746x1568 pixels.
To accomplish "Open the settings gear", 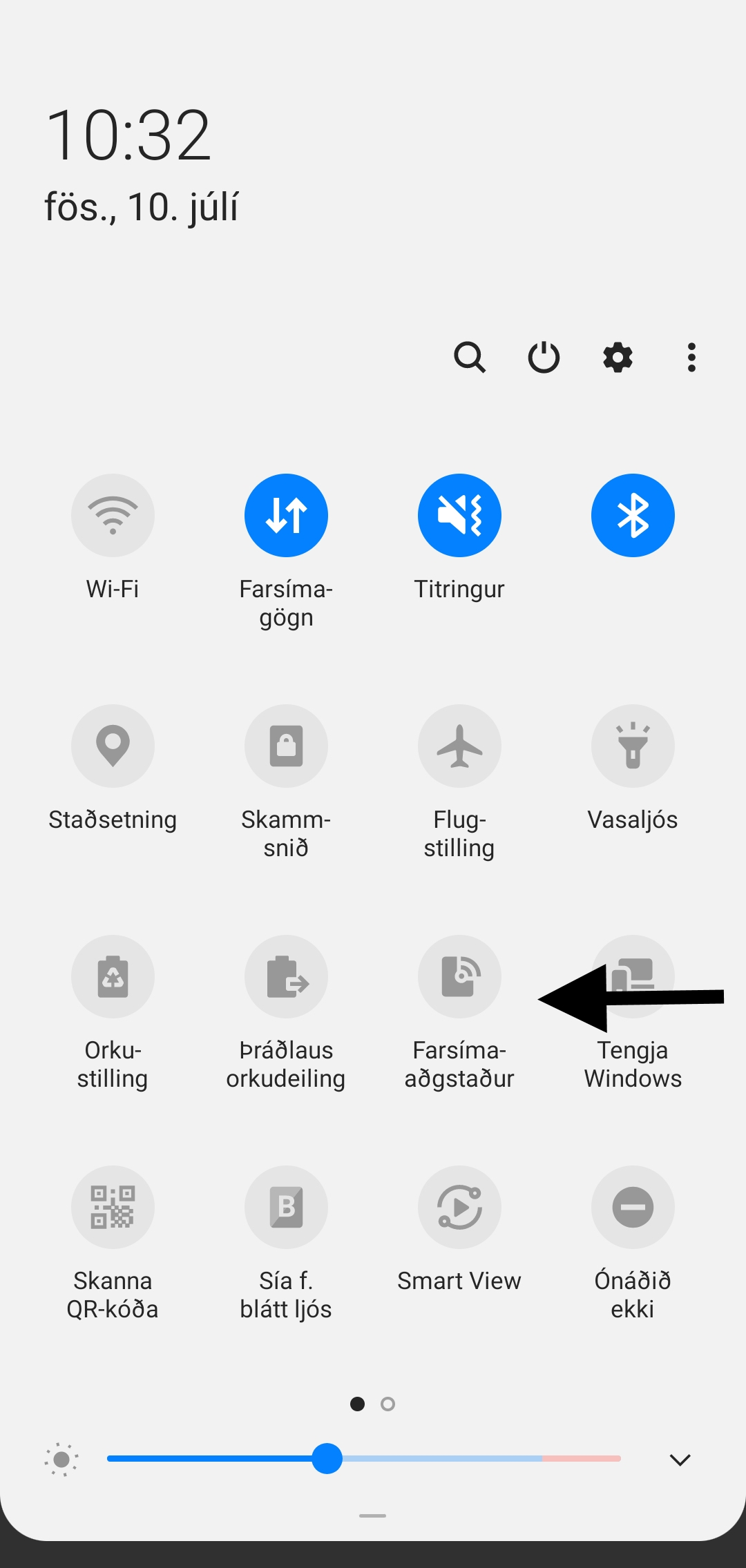I will (618, 357).
